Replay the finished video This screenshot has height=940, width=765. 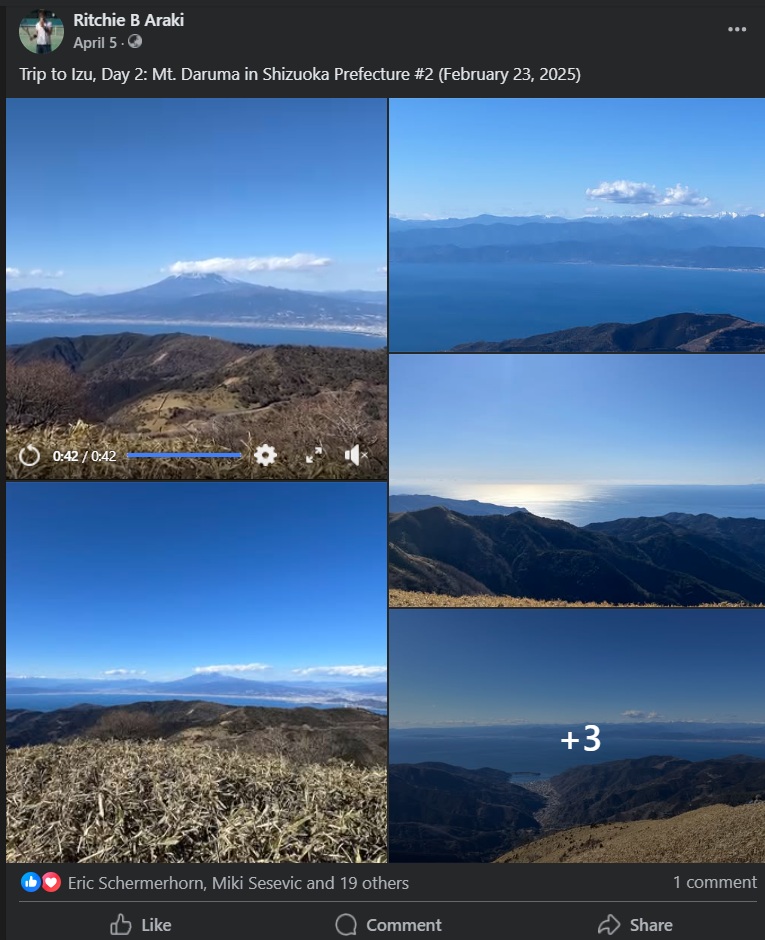tap(30, 456)
